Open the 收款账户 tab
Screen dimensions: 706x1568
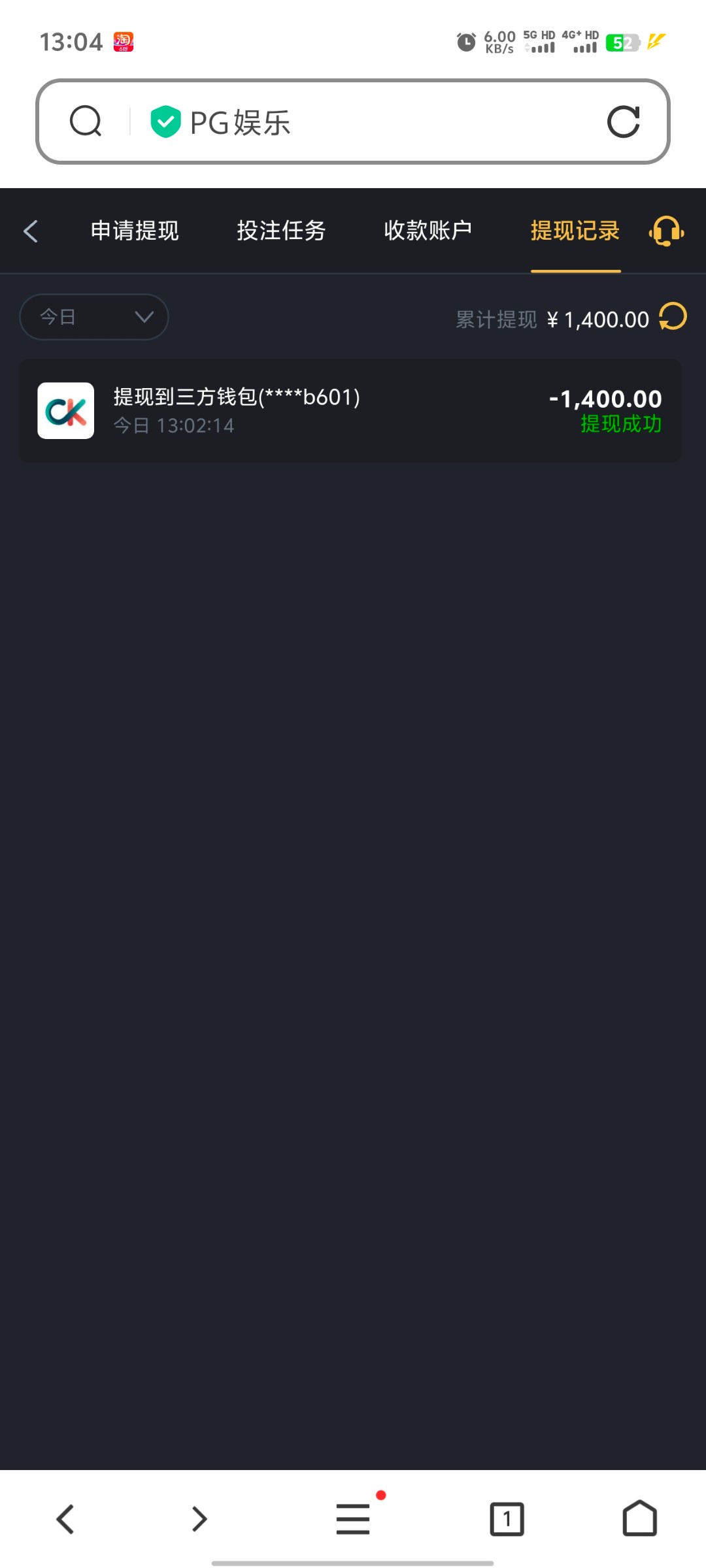pyautogui.click(x=428, y=231)
